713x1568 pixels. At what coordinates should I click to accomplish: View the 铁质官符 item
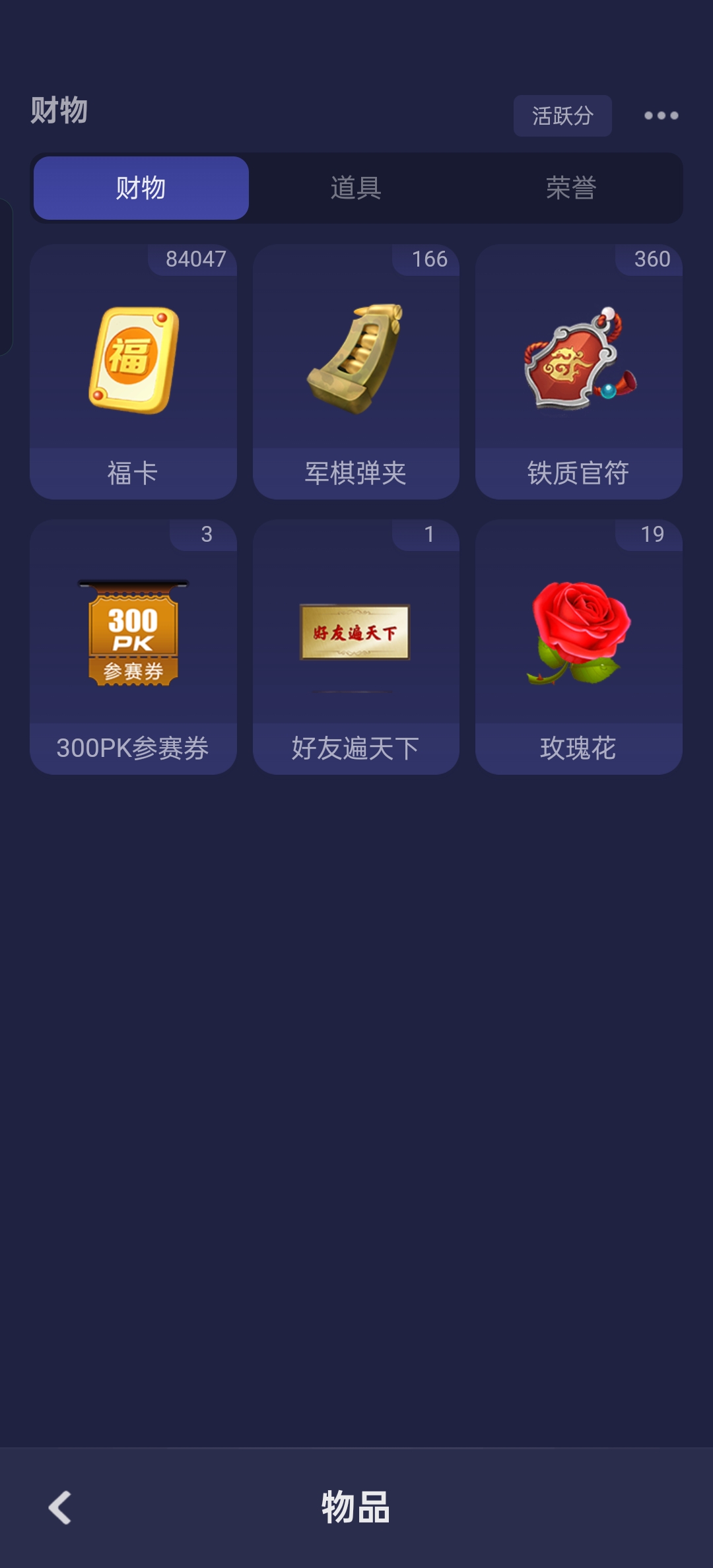[x=579, y=372]
